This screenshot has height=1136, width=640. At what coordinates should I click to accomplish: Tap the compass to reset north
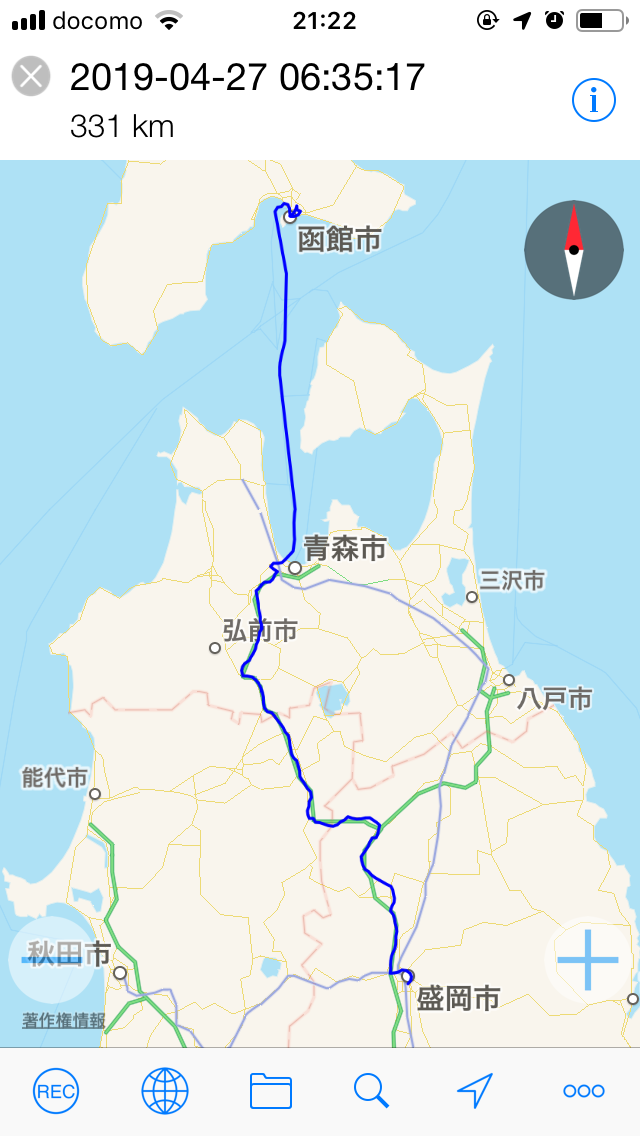click(574, 250)
